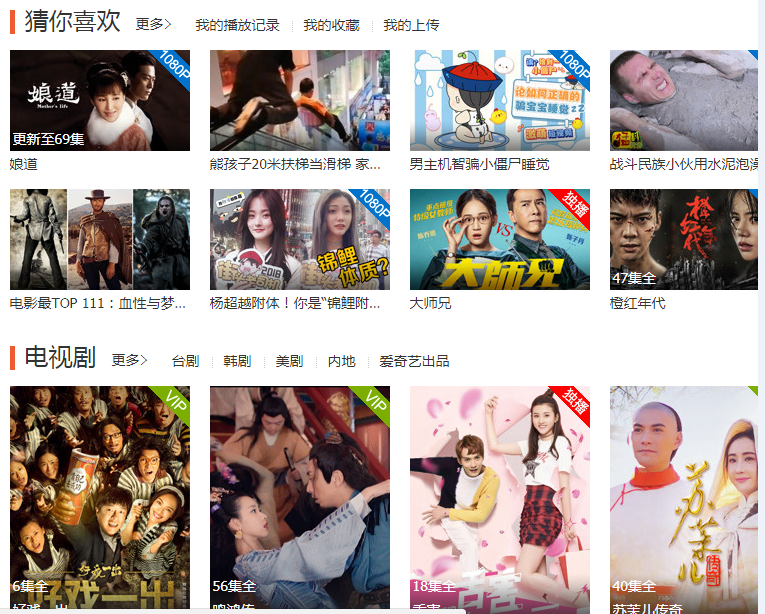Go to 我的收藏
765x614 pixels.
click(331, 25)
